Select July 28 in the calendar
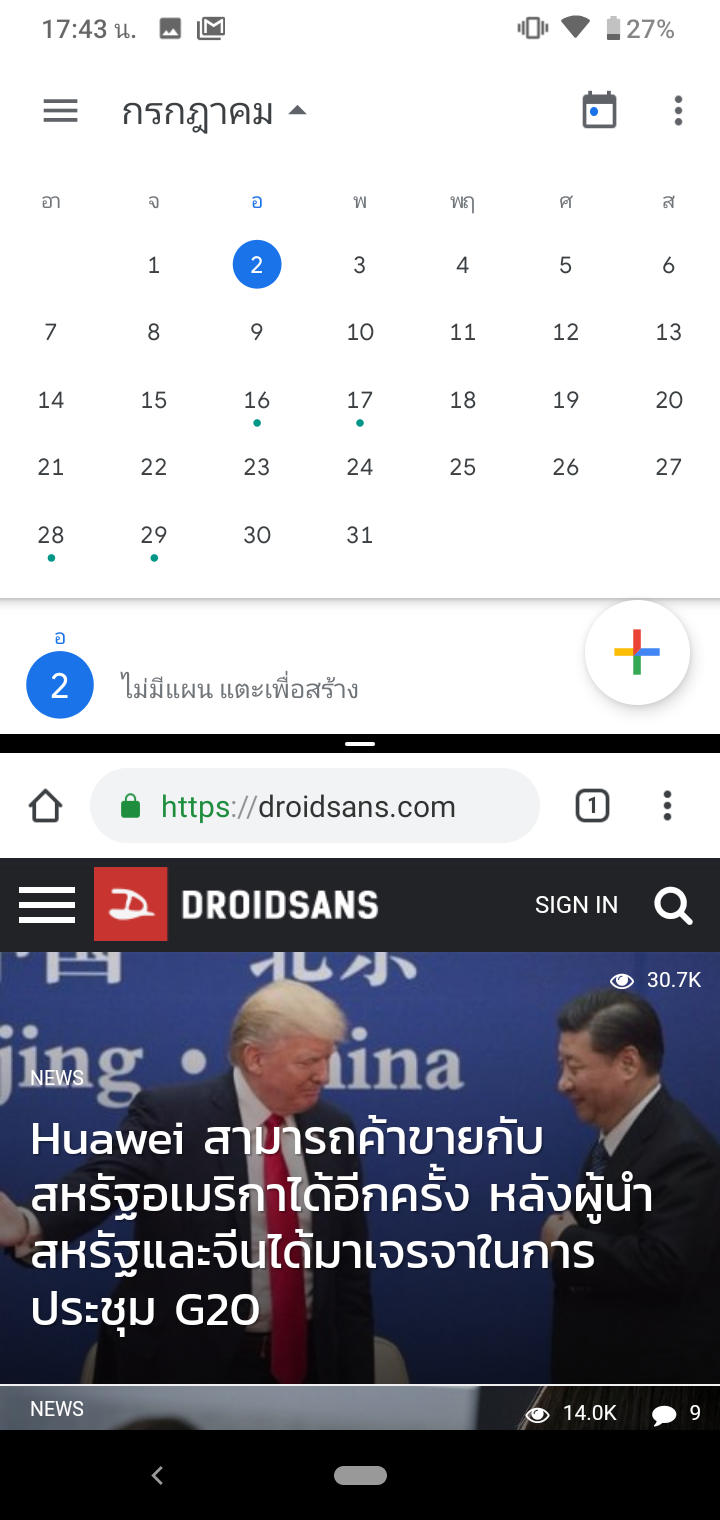Image resolution: width=720 pixels, height=1520 pixels. coord(51,536)
